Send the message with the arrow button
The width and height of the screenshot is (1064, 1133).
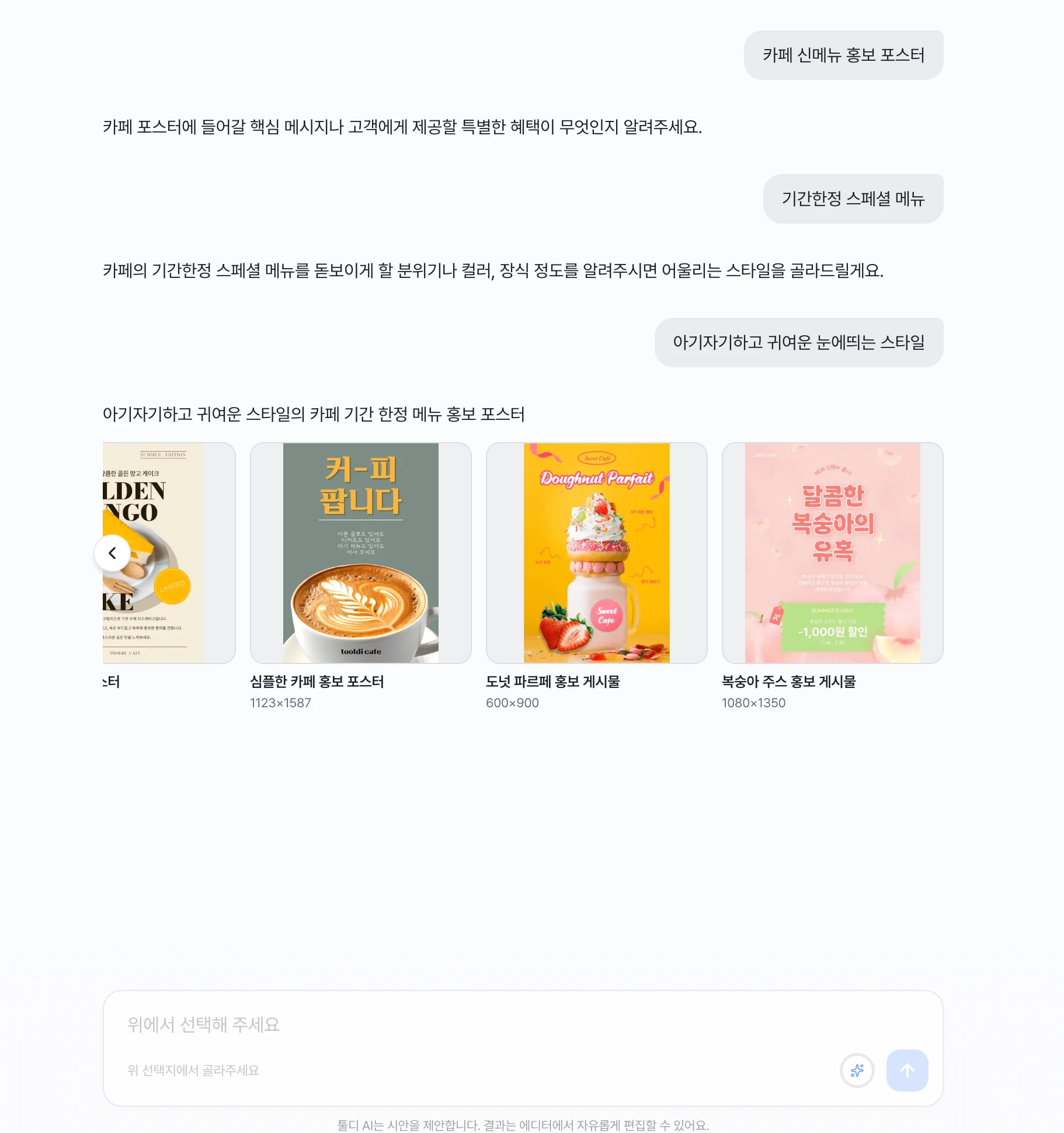coord(907,1070)
